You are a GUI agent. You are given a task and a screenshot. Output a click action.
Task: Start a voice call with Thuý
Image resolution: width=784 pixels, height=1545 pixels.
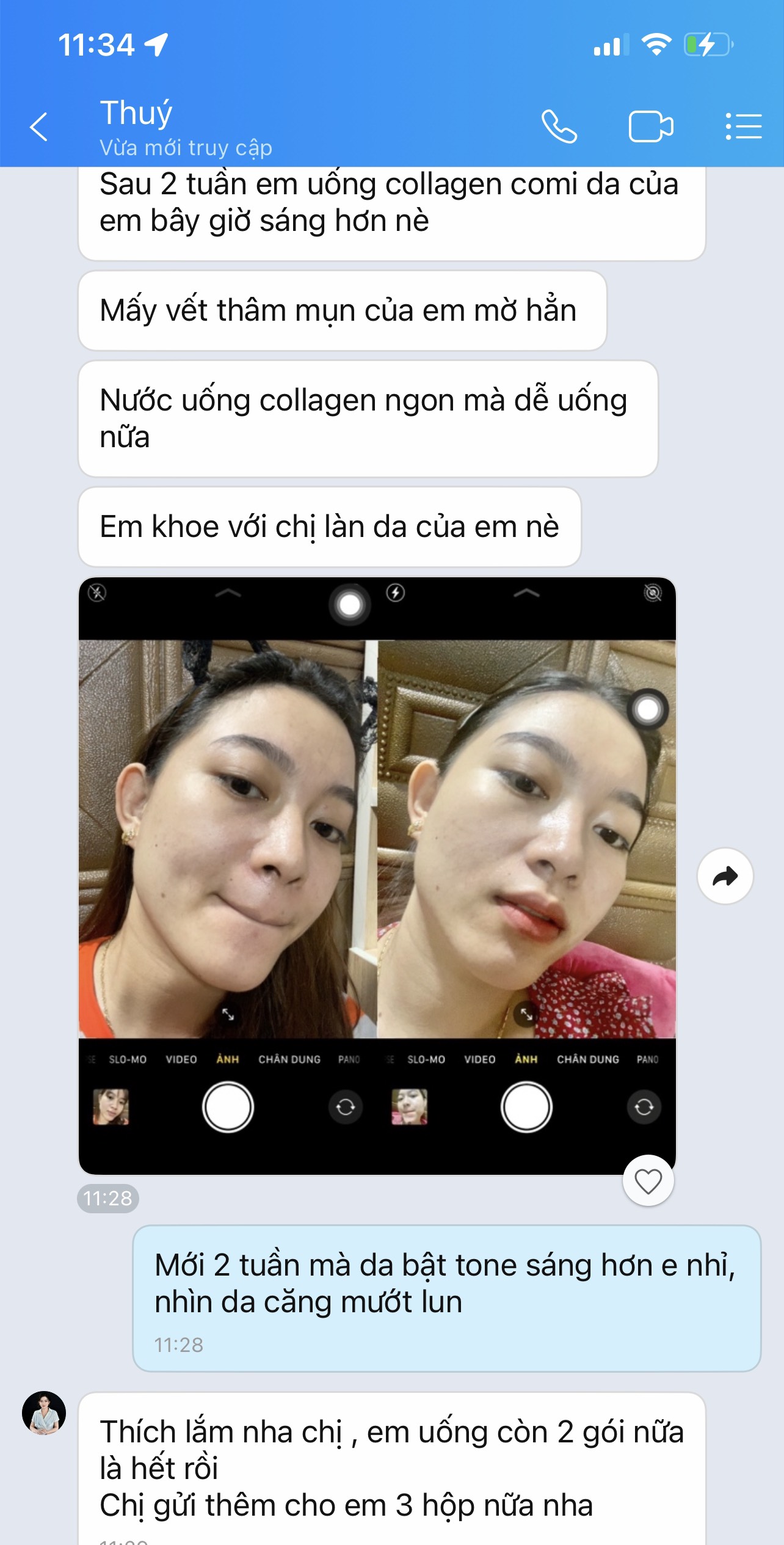pos(559,127)
